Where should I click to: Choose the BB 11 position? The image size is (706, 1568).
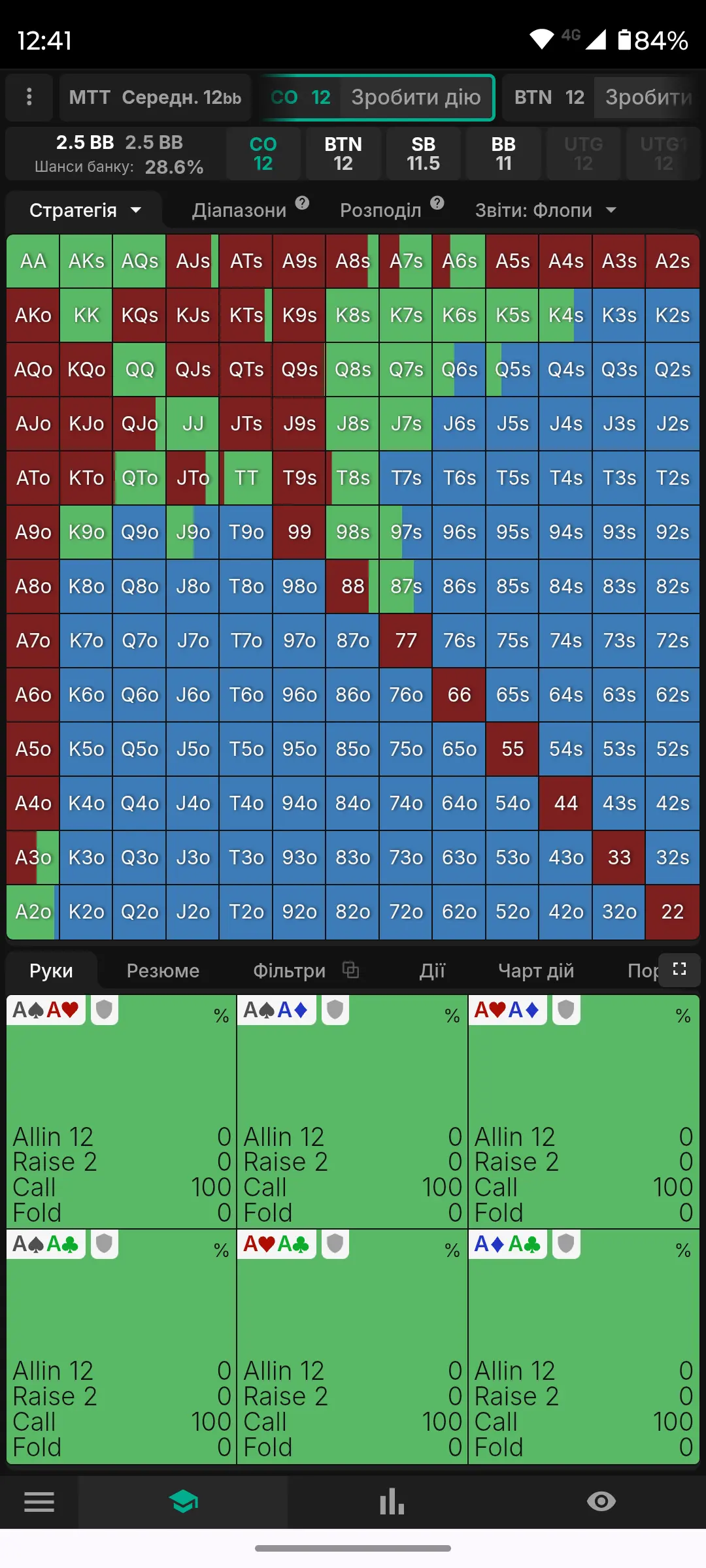click(503, 154)
